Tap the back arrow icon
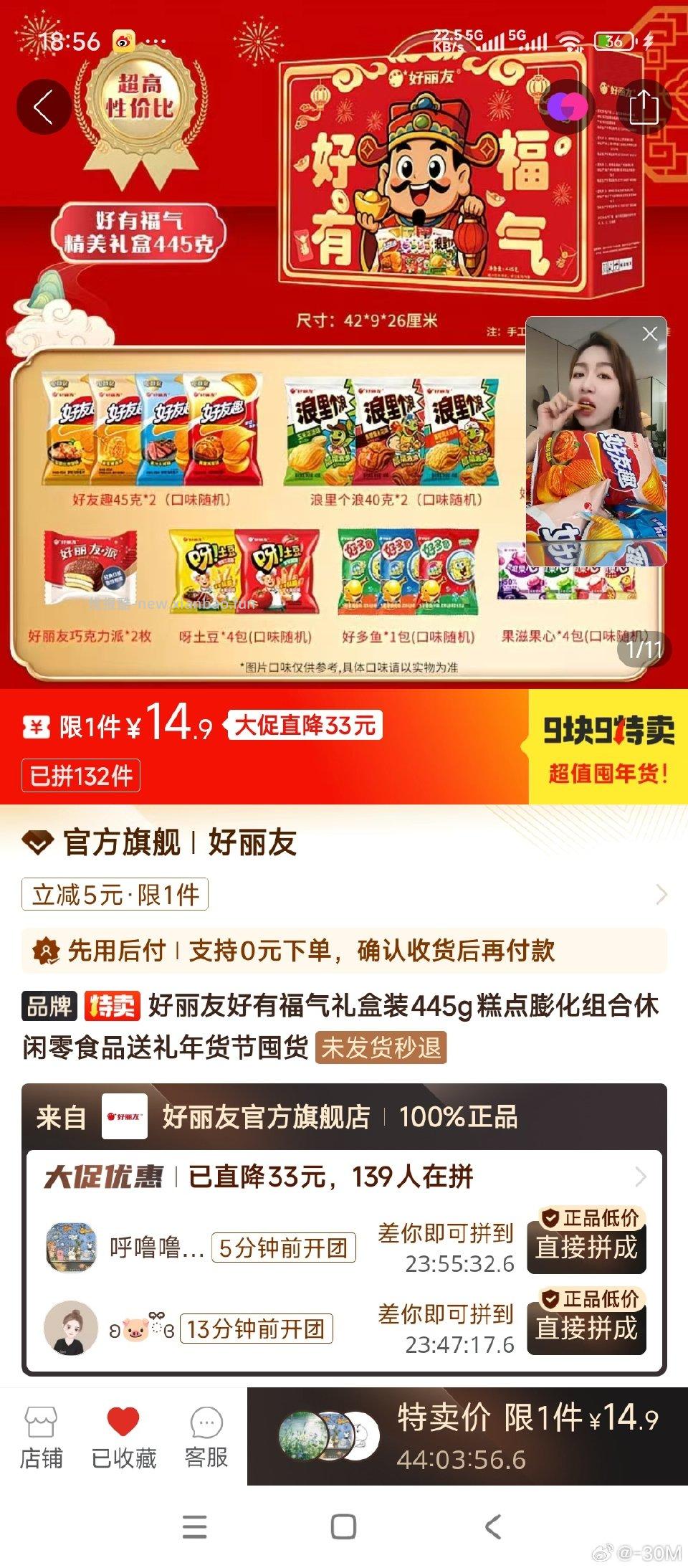This screenshot has width=688, height=1568. point(44,106)
